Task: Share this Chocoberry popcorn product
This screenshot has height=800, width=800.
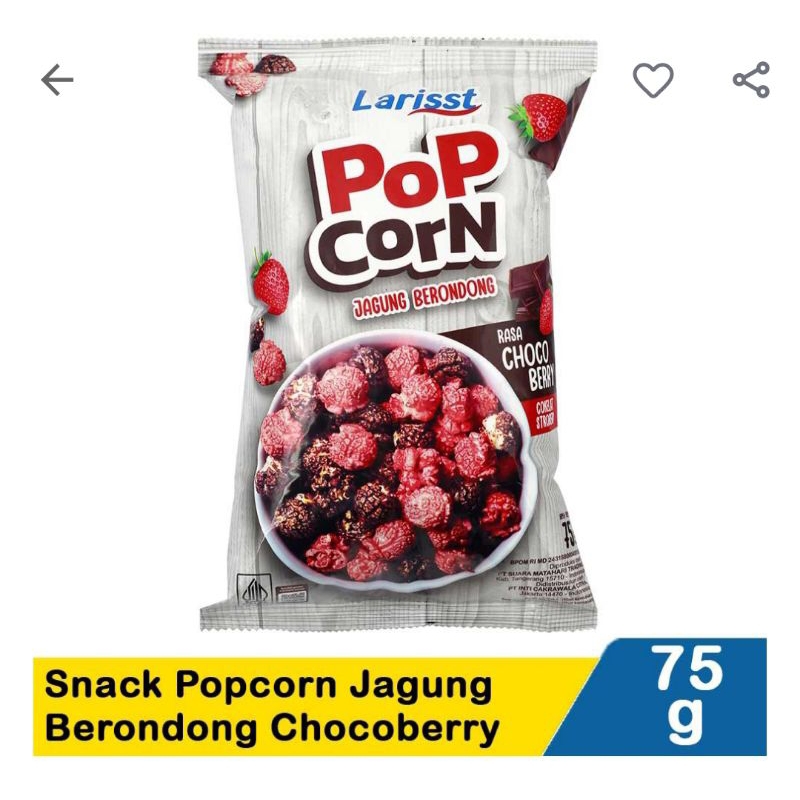Action: (751, 80)
